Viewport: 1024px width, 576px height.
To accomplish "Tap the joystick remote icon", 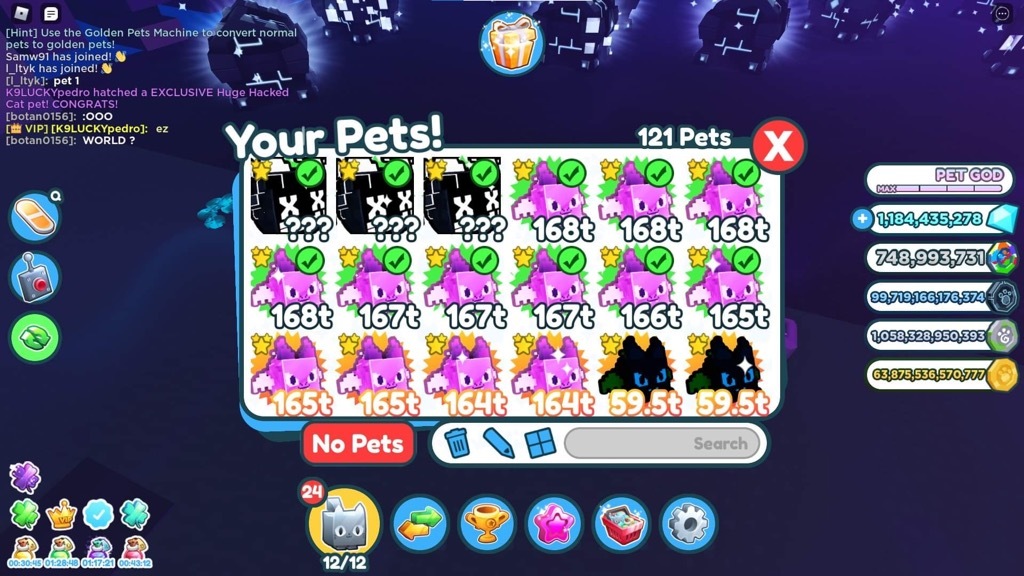I will tap(35, 277).
